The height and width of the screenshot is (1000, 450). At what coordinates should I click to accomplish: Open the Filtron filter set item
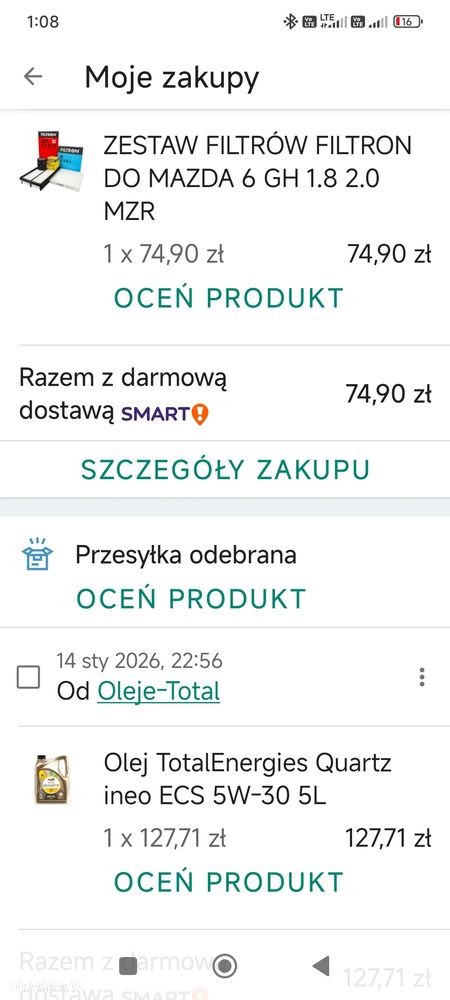[x=258, y=178]
